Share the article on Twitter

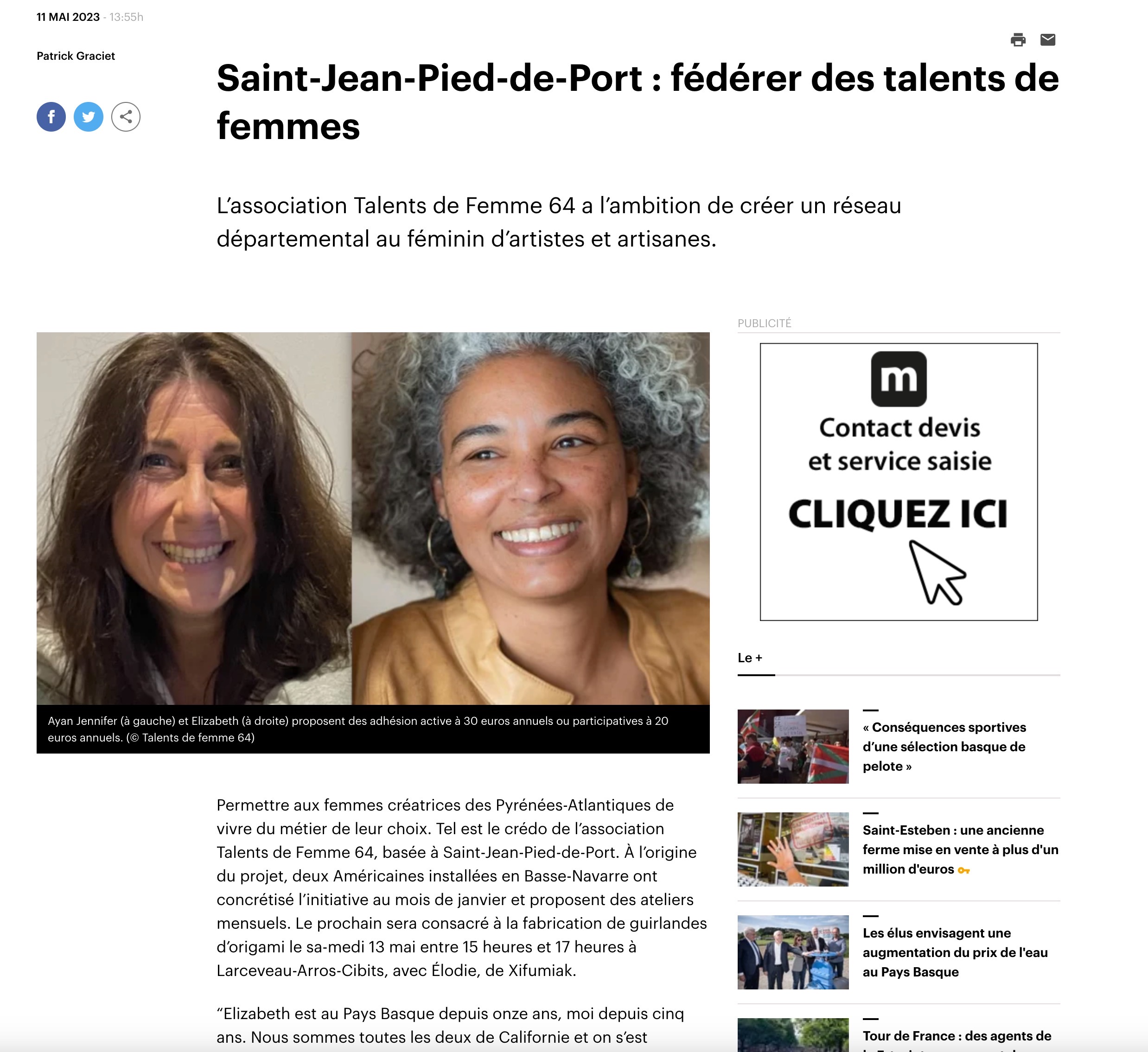88,117
